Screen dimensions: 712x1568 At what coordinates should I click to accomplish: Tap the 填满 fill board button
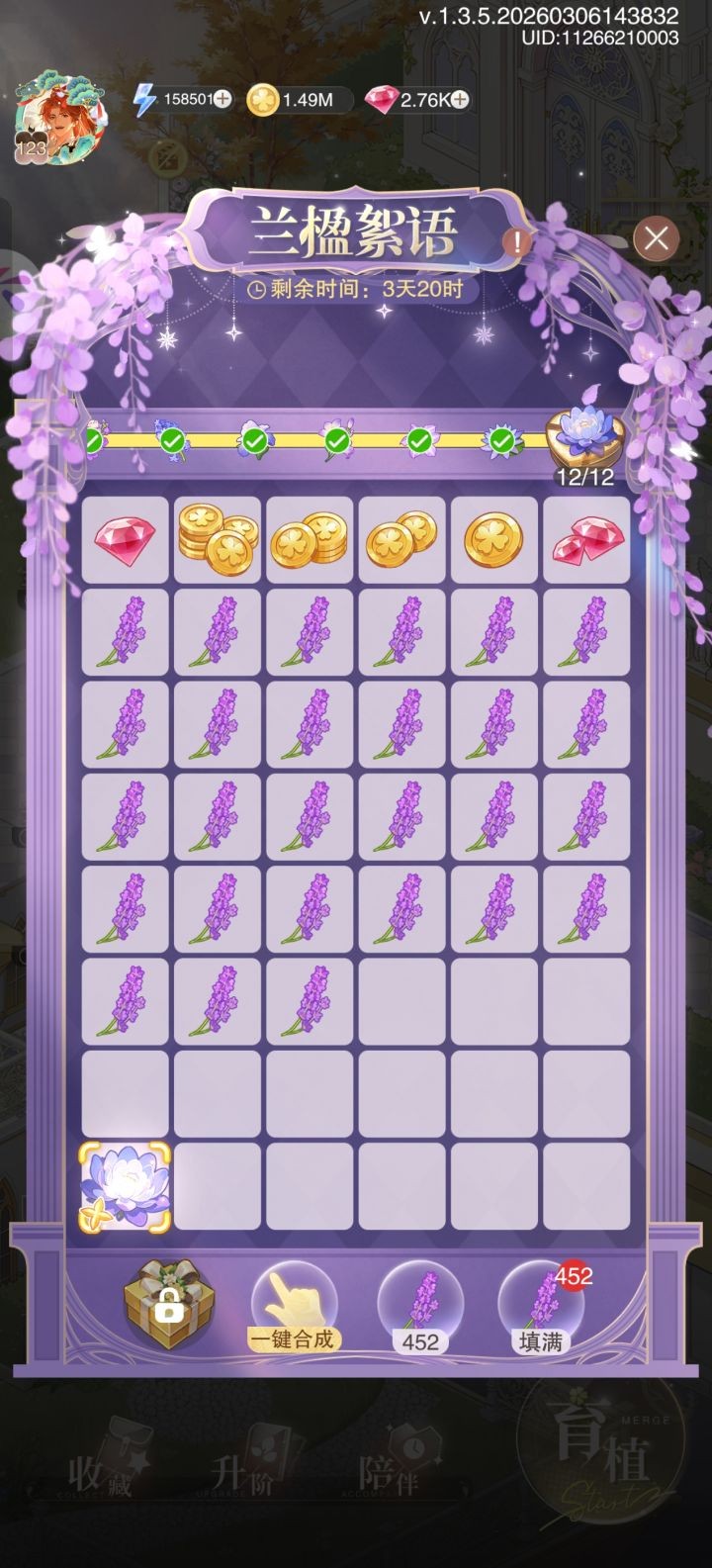pyautogui.click(x=541, y=1305)
